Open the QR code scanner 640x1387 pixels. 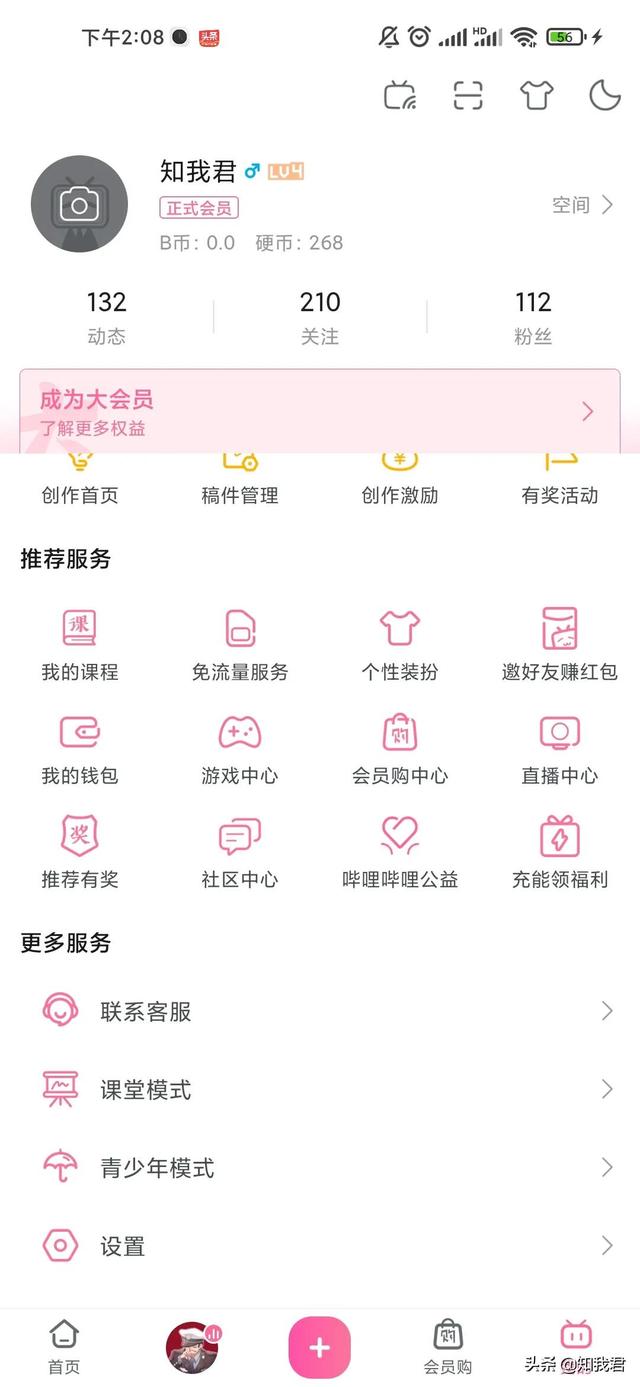point(468,96)
